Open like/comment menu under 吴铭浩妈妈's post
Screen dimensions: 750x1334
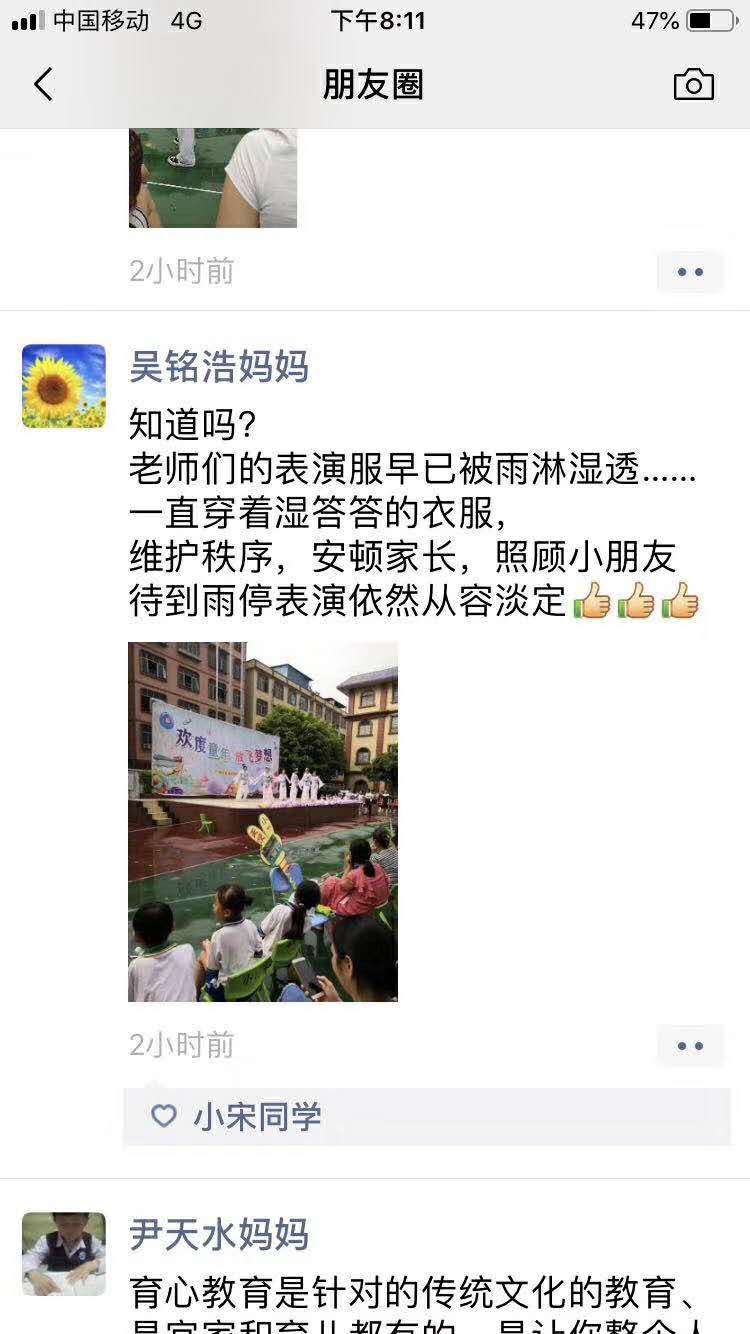[x=690, y=1046]
